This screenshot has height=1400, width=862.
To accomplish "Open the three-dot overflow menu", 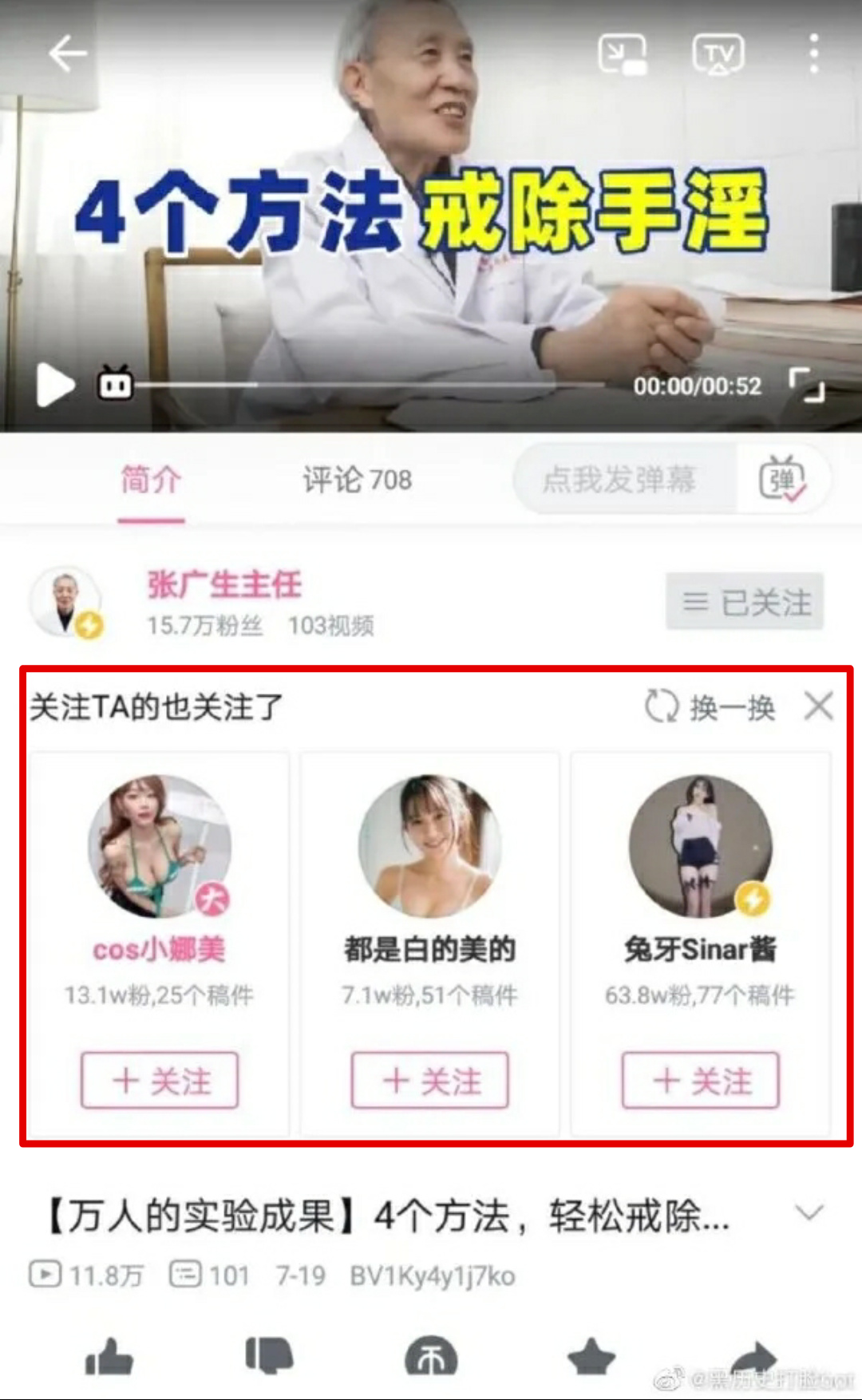I will [813, 54].
